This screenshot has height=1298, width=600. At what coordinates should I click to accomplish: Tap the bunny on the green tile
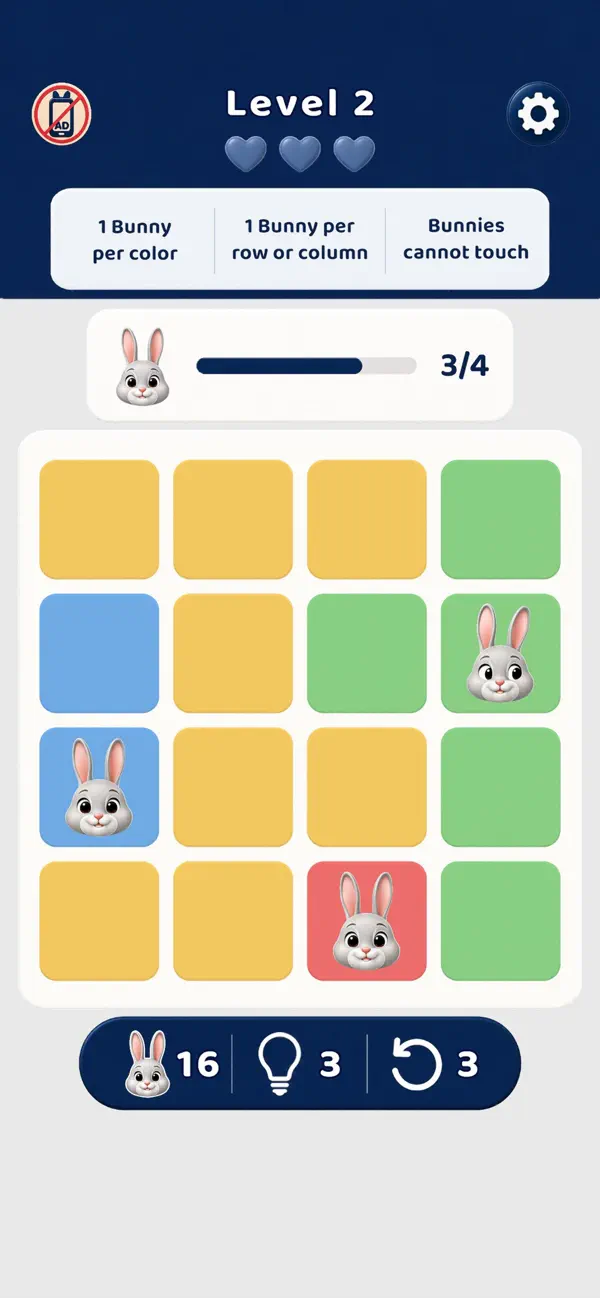[x=500, y=653]
